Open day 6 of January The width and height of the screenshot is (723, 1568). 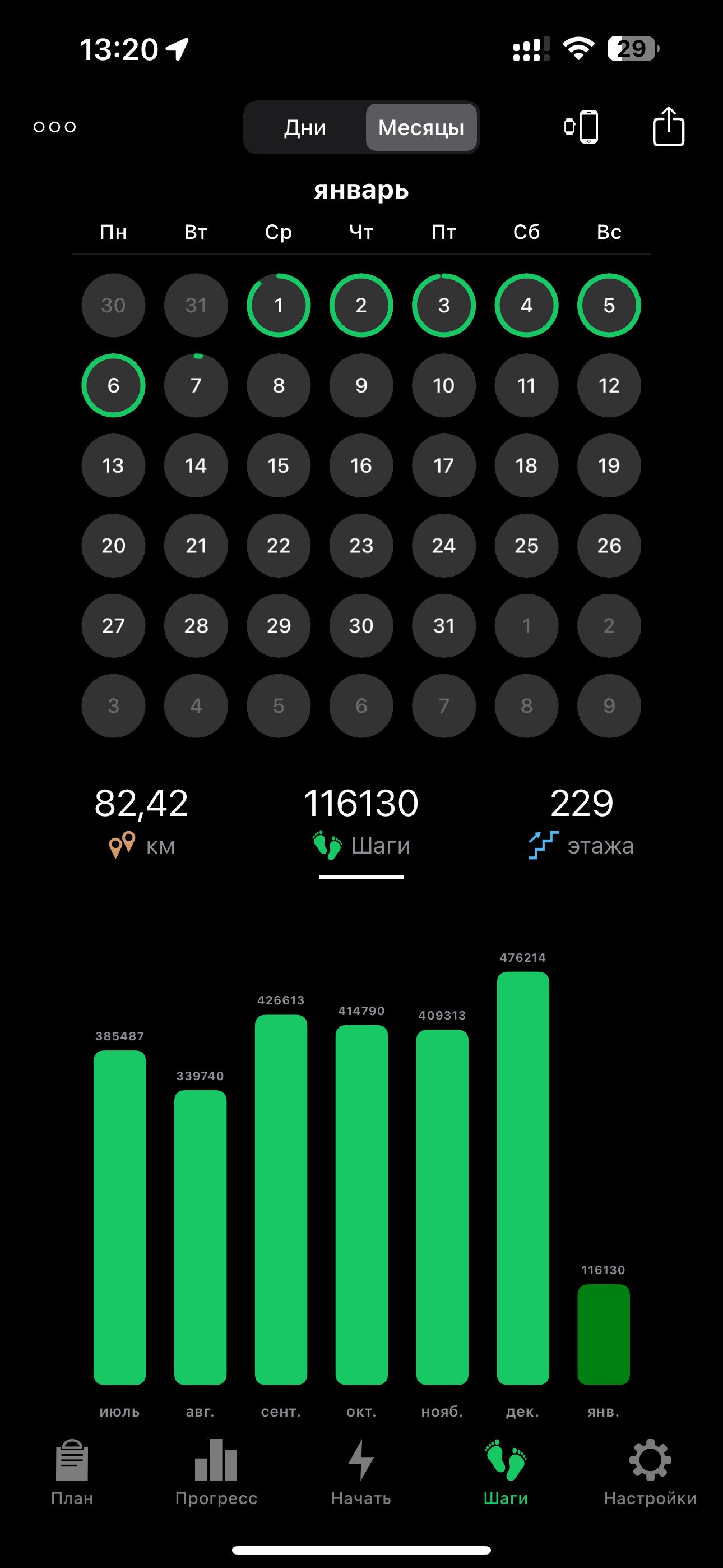coord(113,385)
